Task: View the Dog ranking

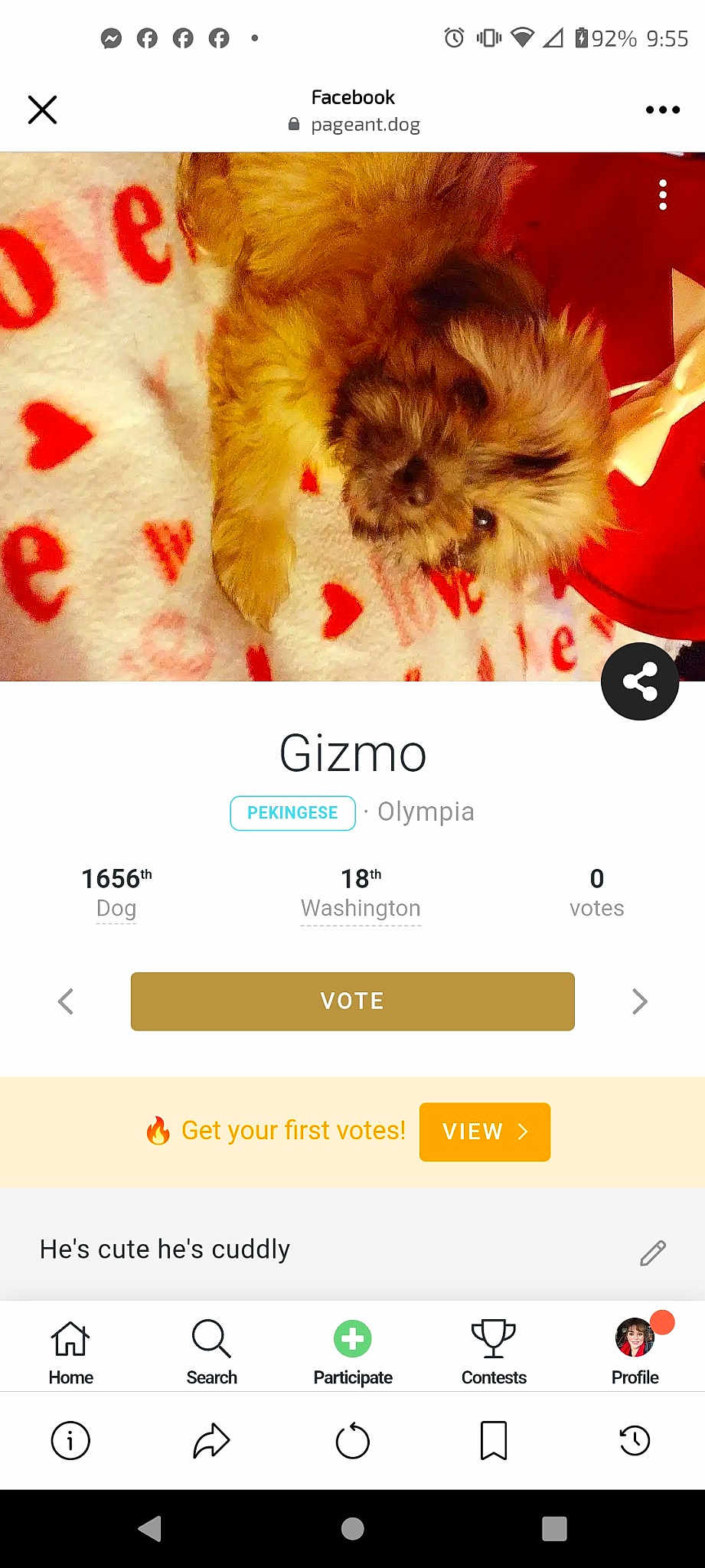Action: tap(116, 893)
